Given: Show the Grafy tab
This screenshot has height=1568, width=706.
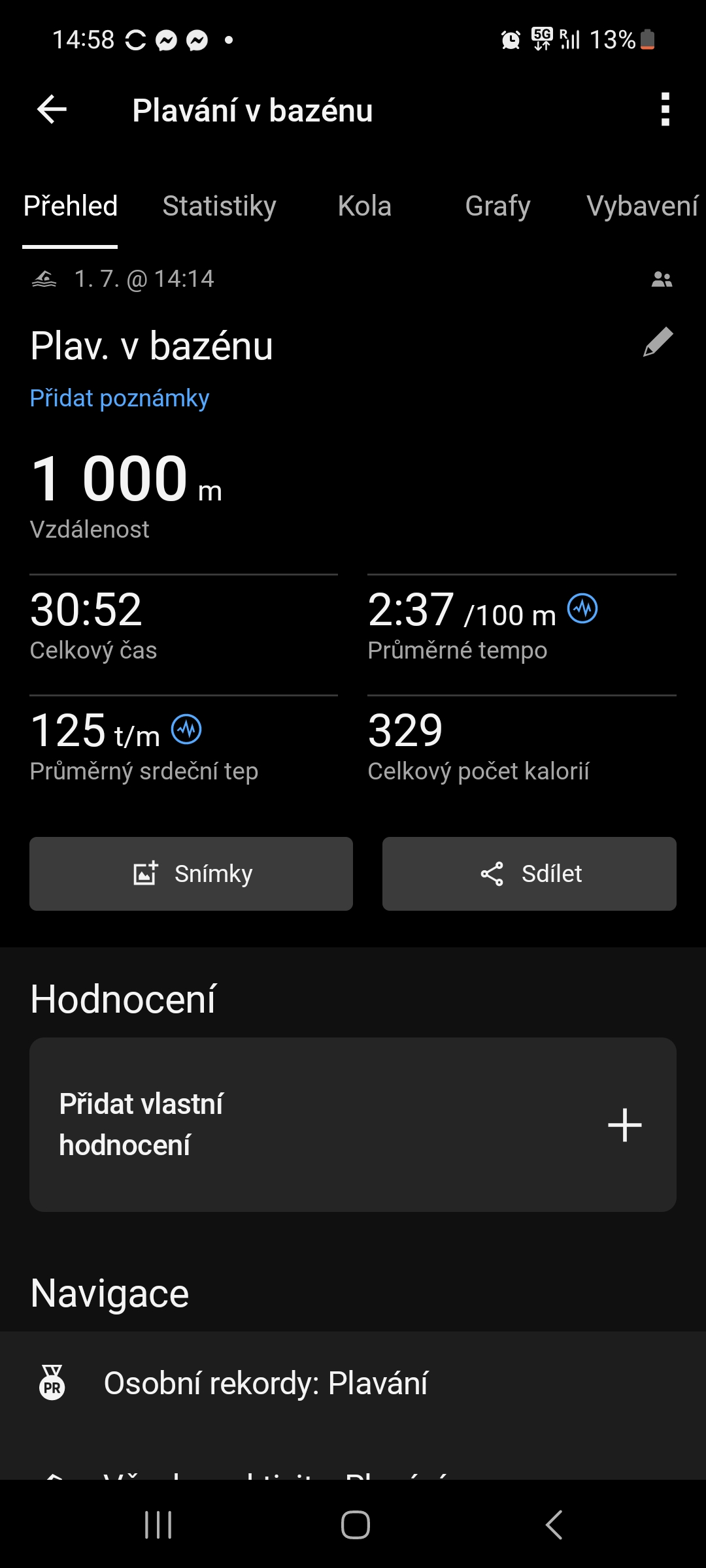Looking at the screenshot, I should coord(497,206).
